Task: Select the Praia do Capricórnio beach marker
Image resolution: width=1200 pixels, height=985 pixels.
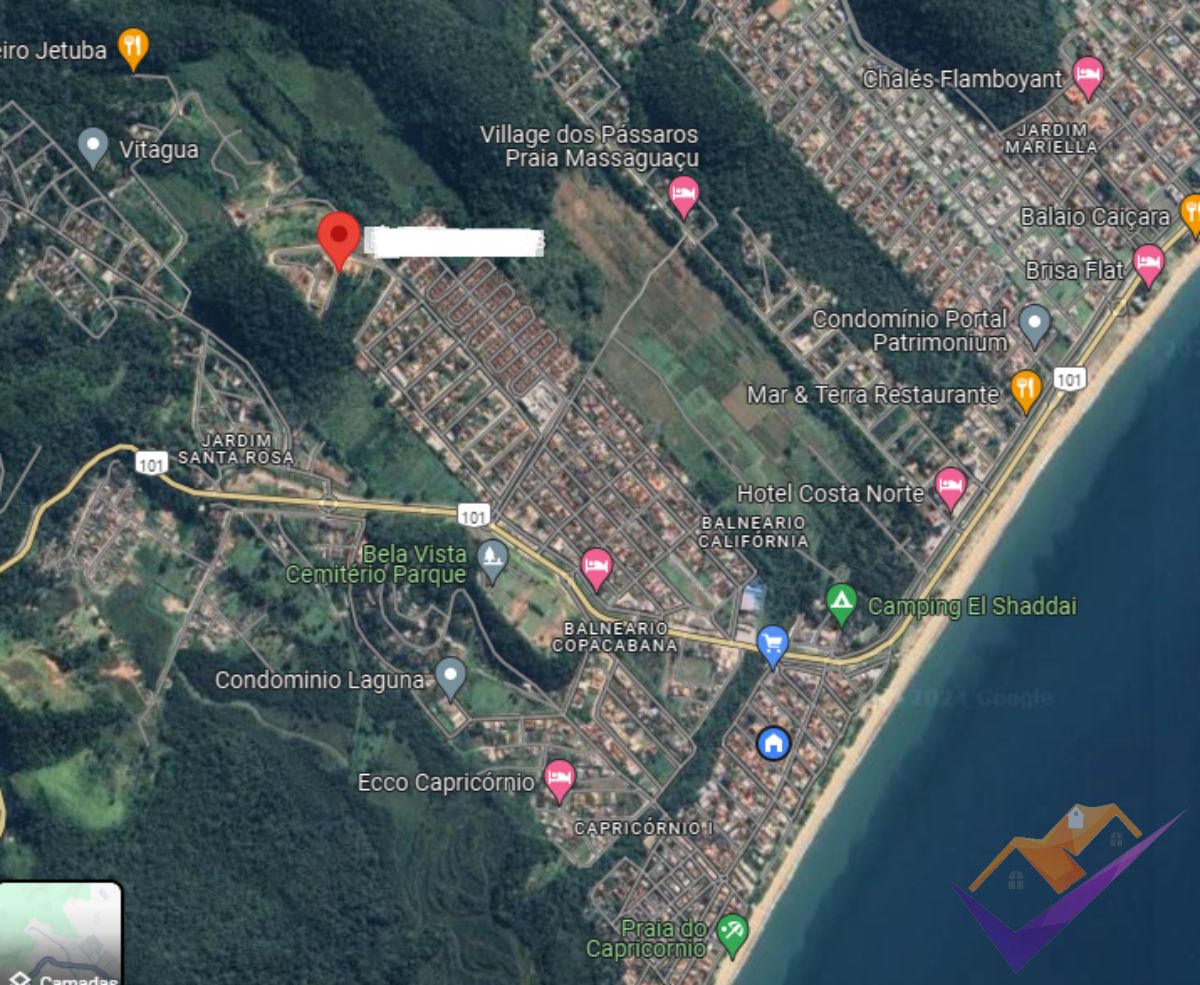Action: 733,932
